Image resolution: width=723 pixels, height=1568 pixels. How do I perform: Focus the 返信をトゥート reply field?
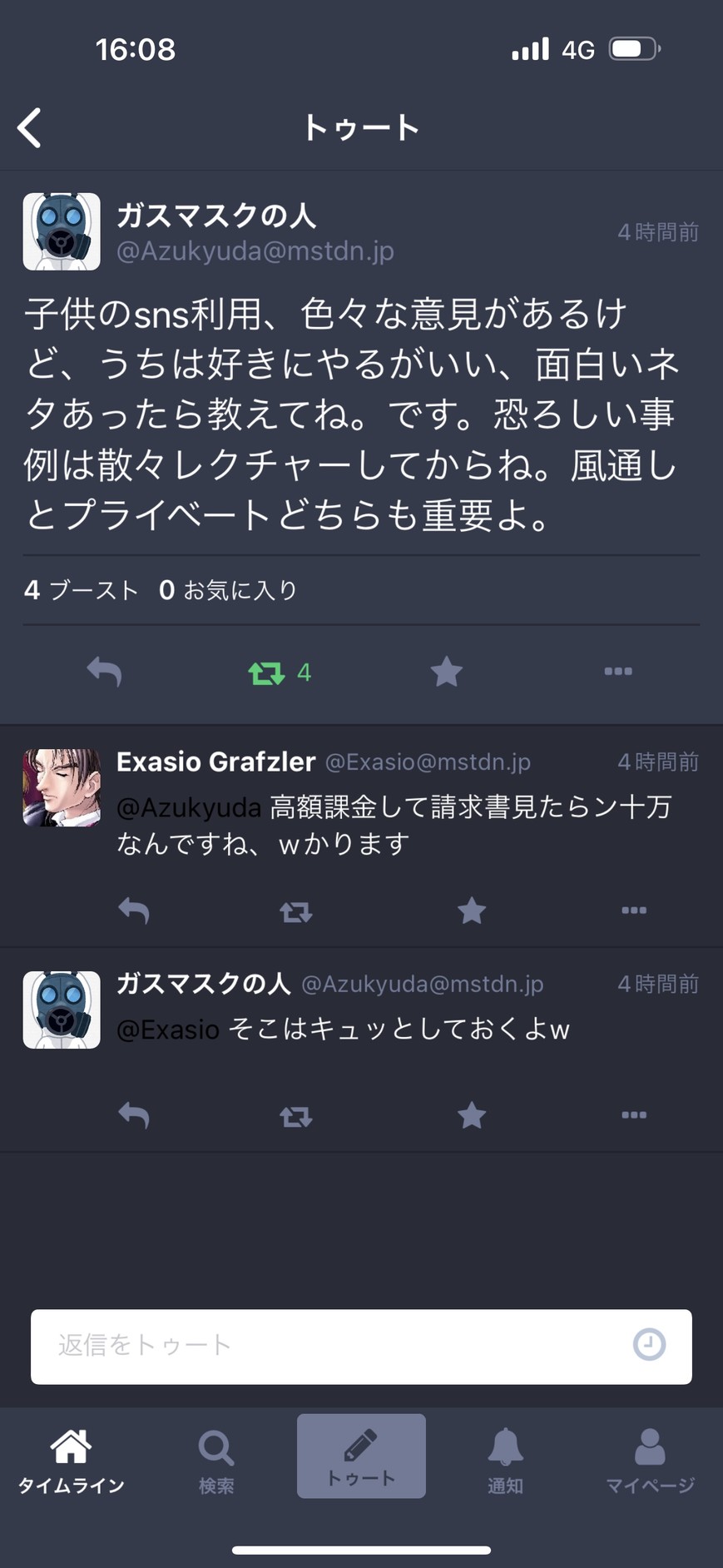click(x=333, y=1346)
